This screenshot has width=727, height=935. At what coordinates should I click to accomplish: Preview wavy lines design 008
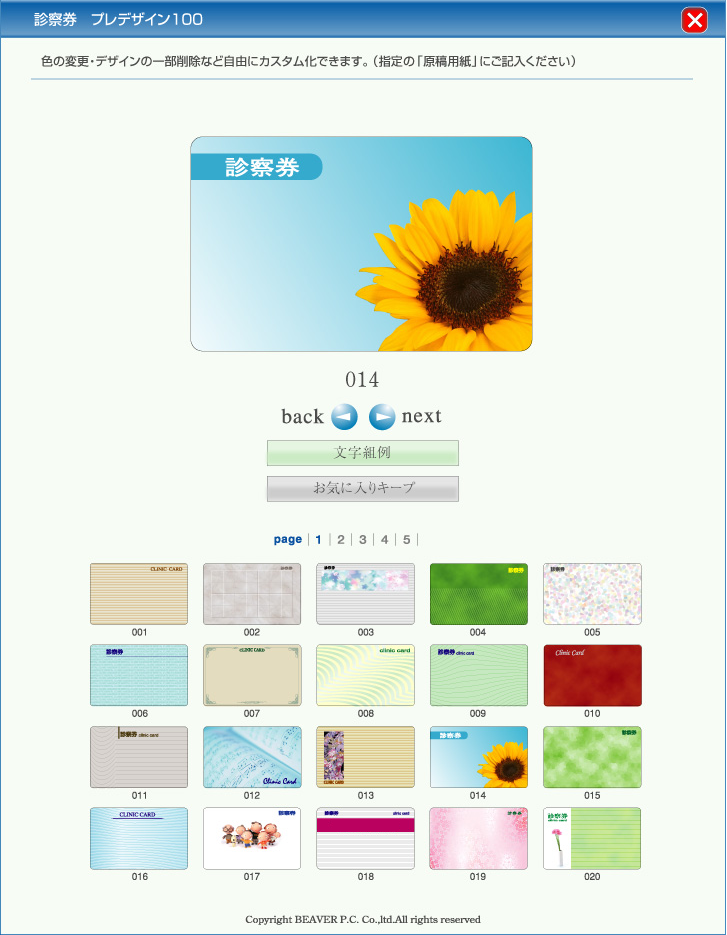(365, 675)
